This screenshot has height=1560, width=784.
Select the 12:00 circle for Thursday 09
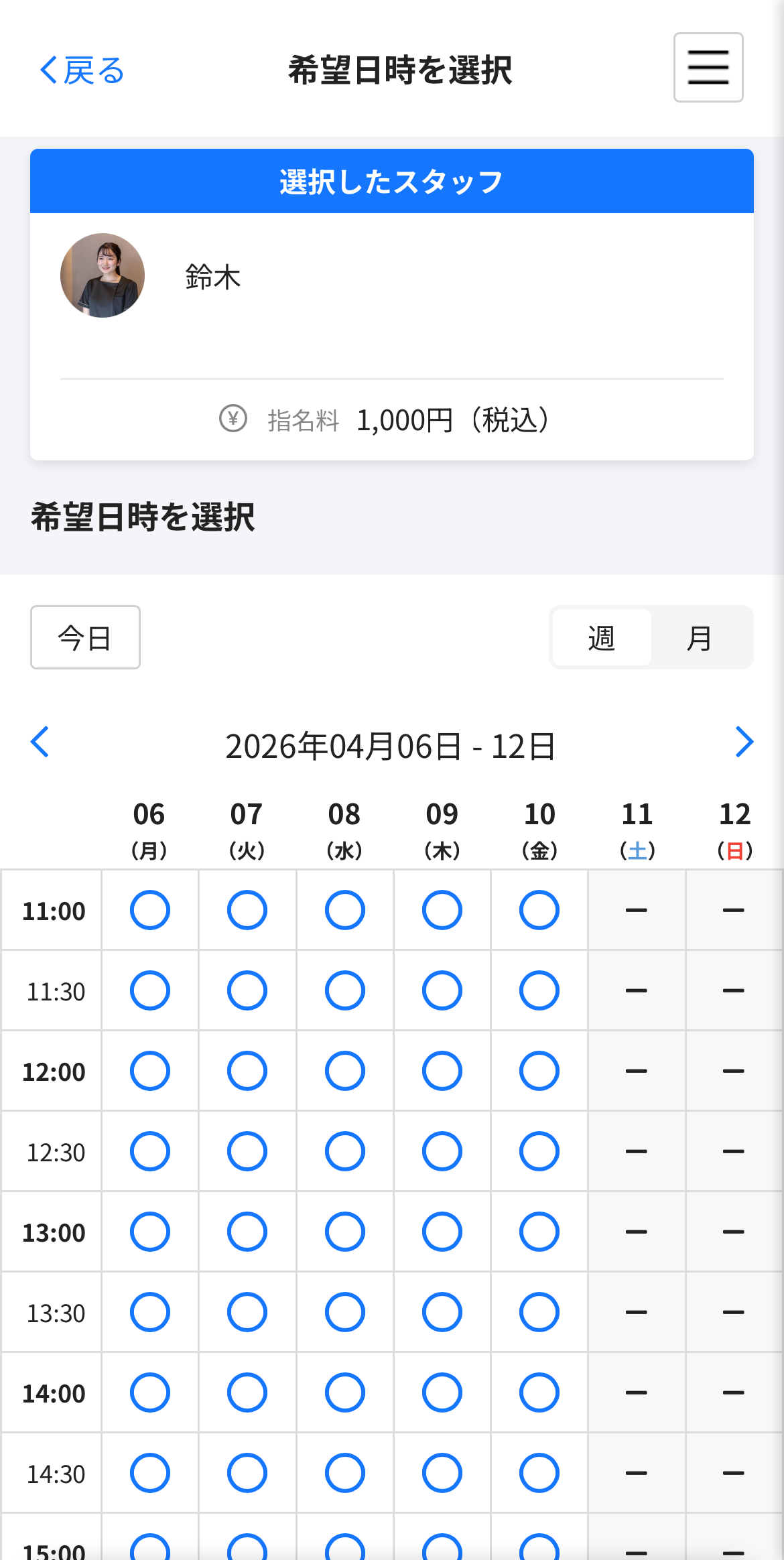[442, 1071]
